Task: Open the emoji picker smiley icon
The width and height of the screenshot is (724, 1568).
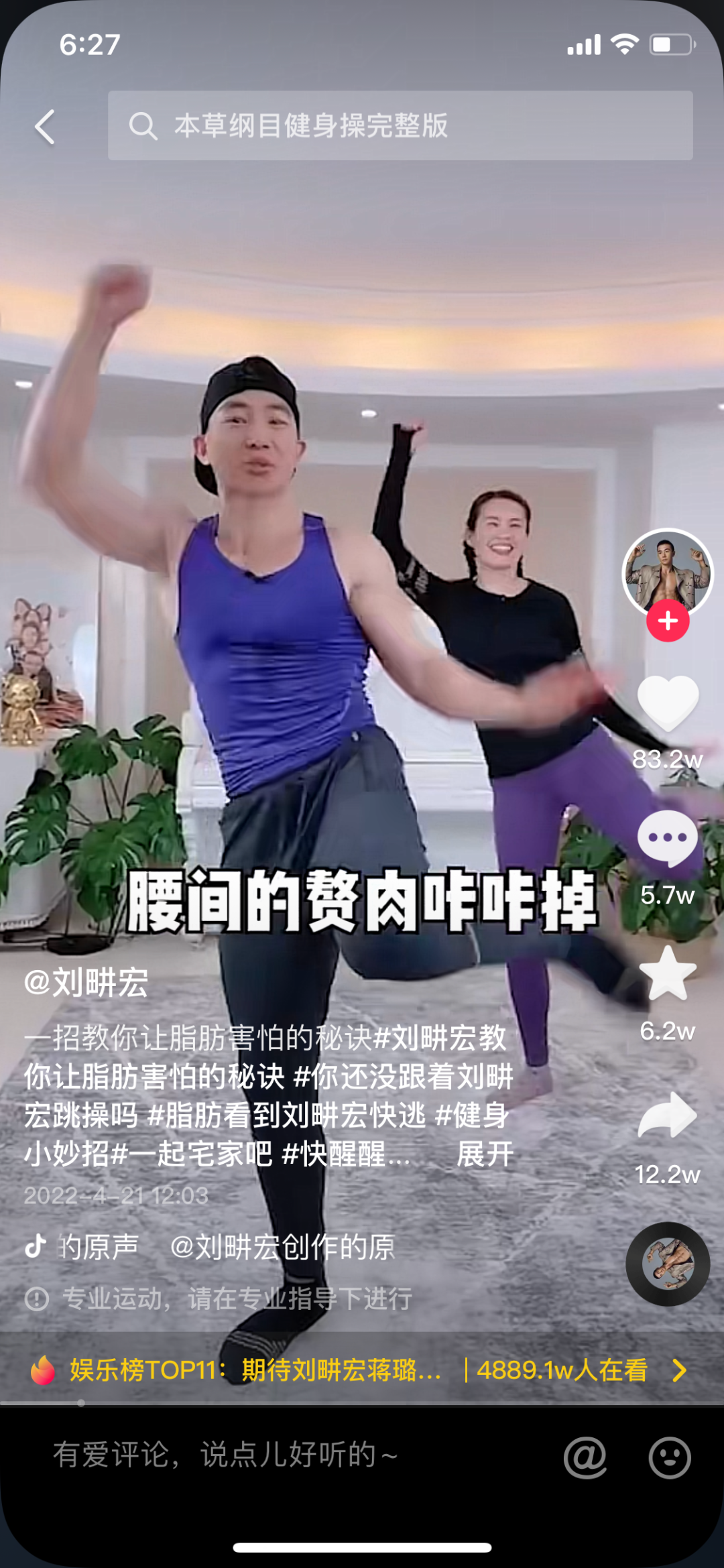Action: point(669,1457)
